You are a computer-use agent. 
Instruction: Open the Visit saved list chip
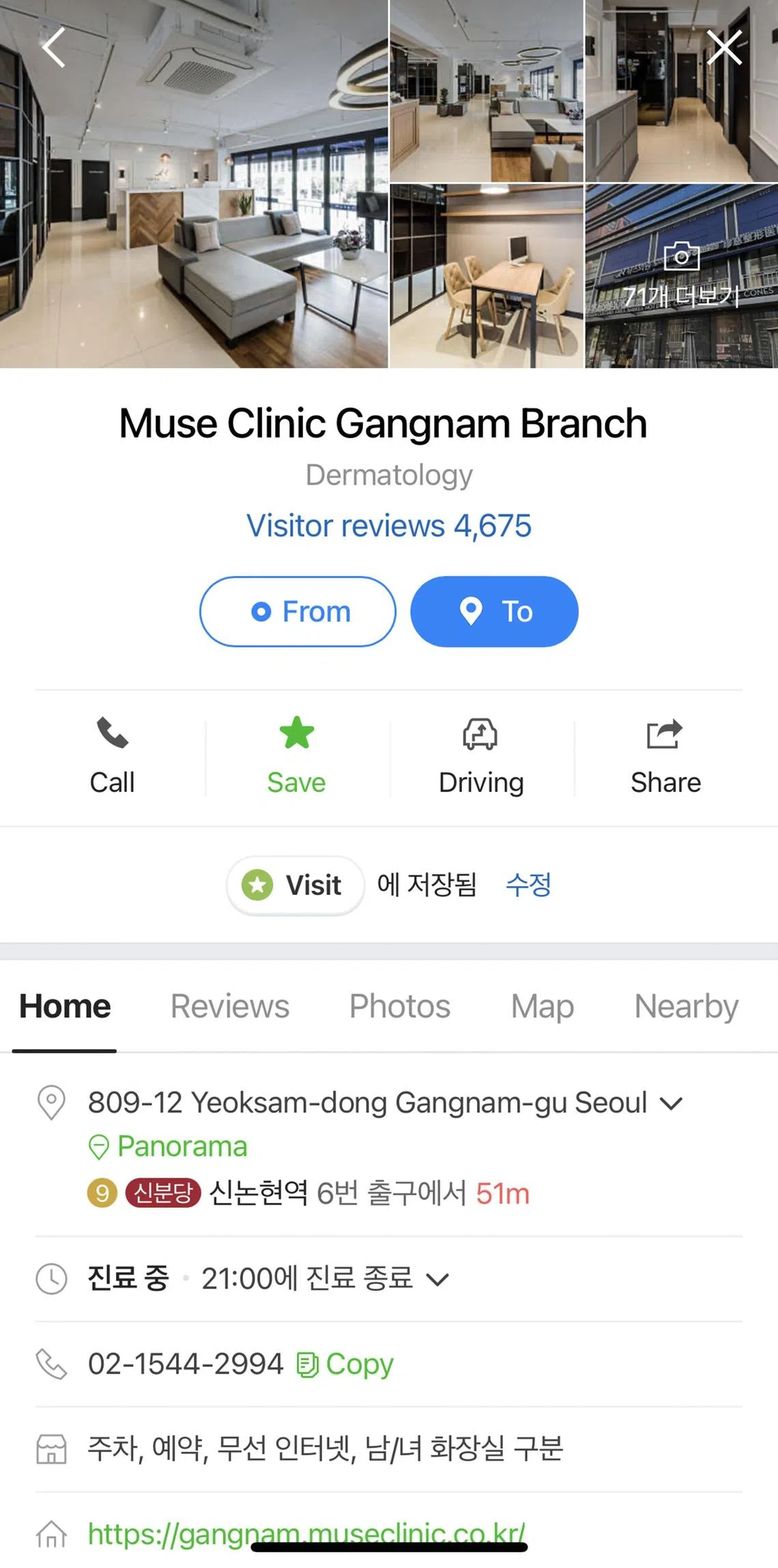295,885
